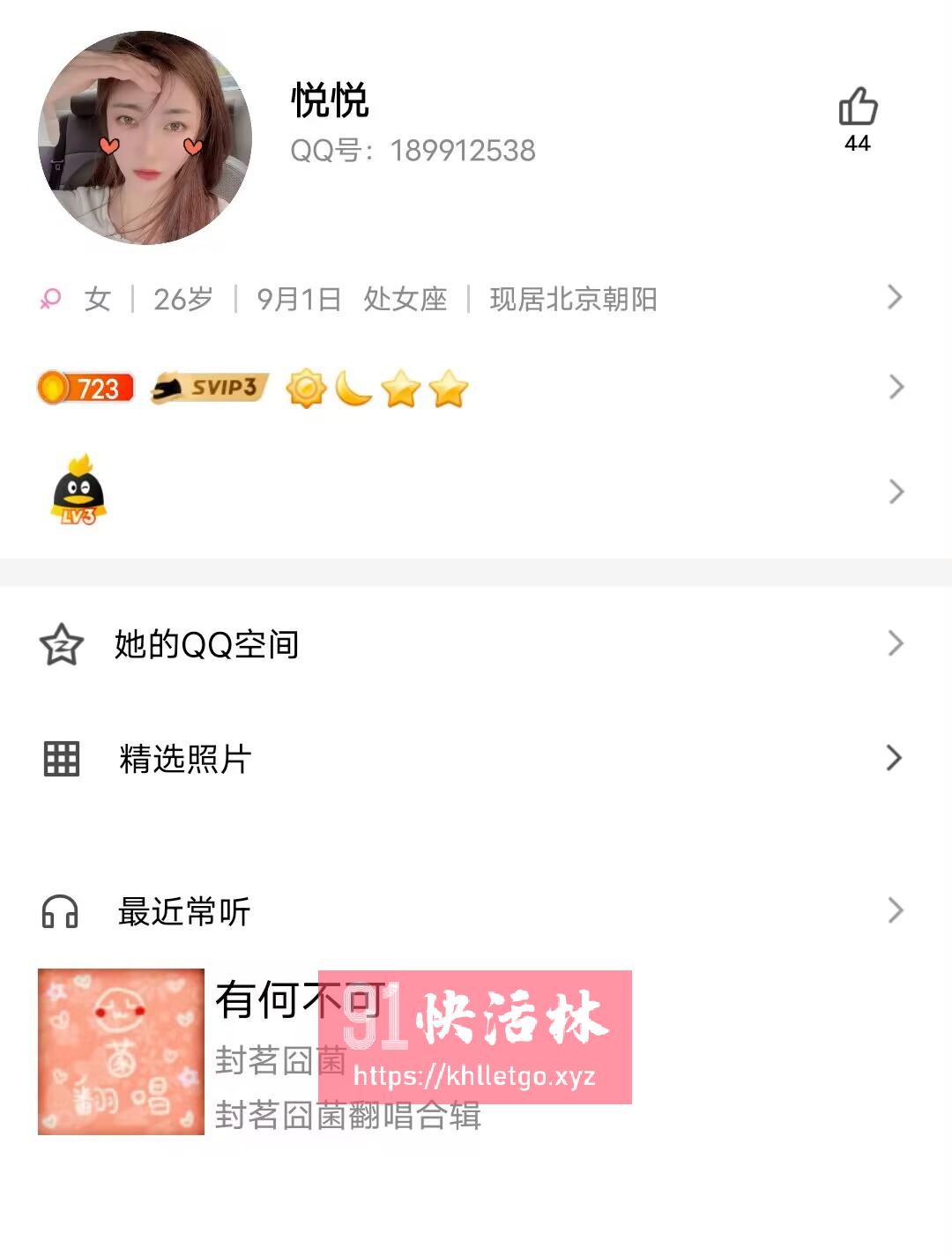Click the pink gender symbol icon
This screenshot has width=952, height=1255.
click(50, 299)
